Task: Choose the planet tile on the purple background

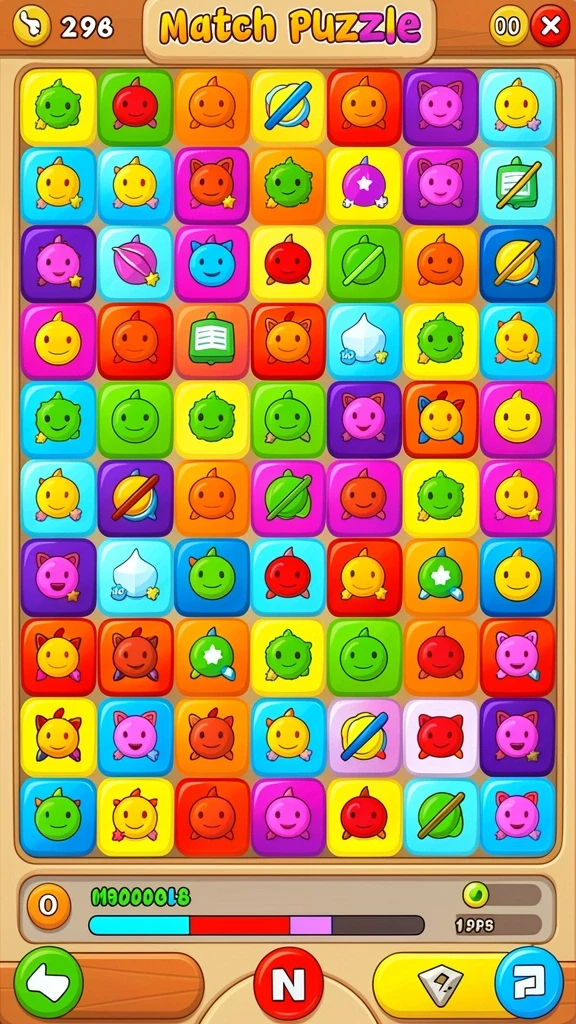Action: click(x=135, y=498)
